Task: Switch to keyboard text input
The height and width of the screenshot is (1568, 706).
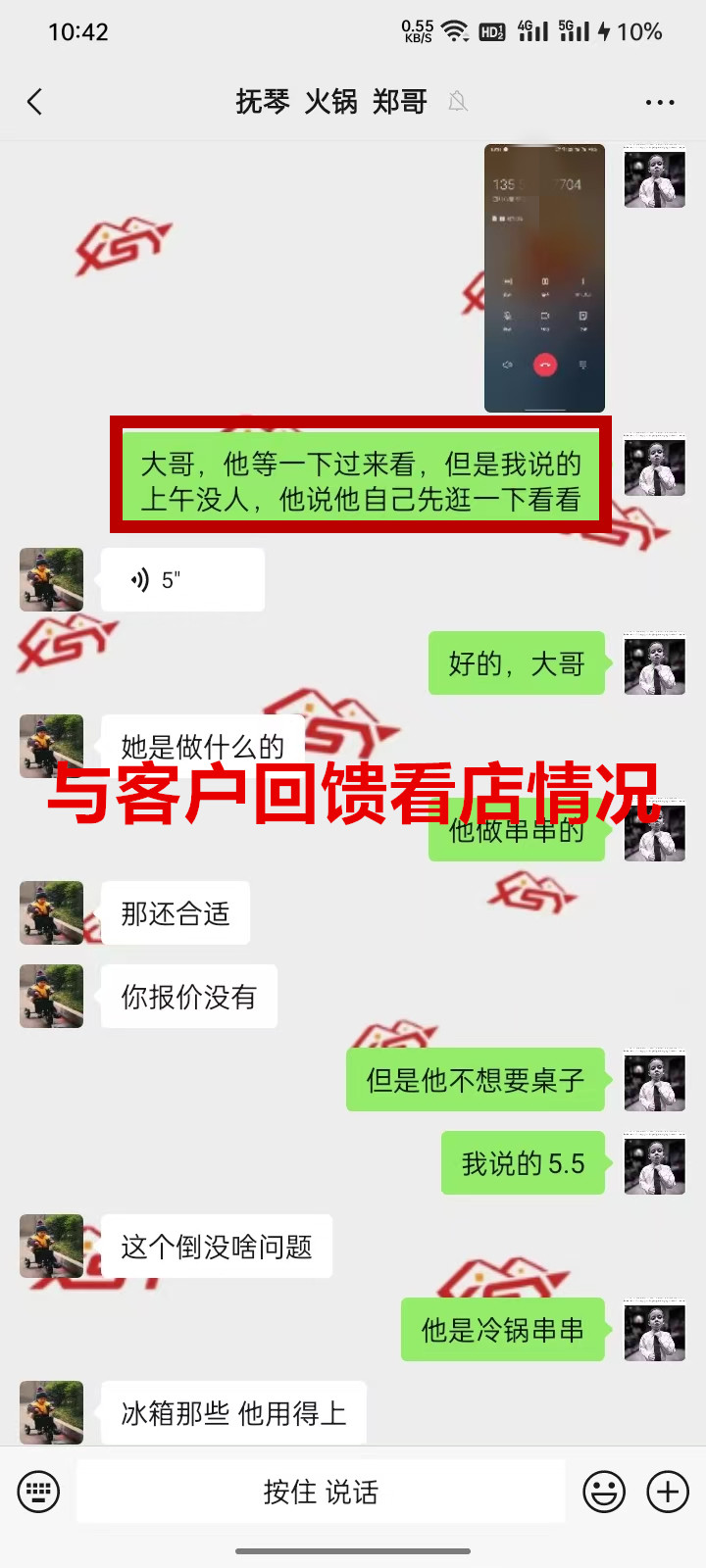Action: [38, 1492]
